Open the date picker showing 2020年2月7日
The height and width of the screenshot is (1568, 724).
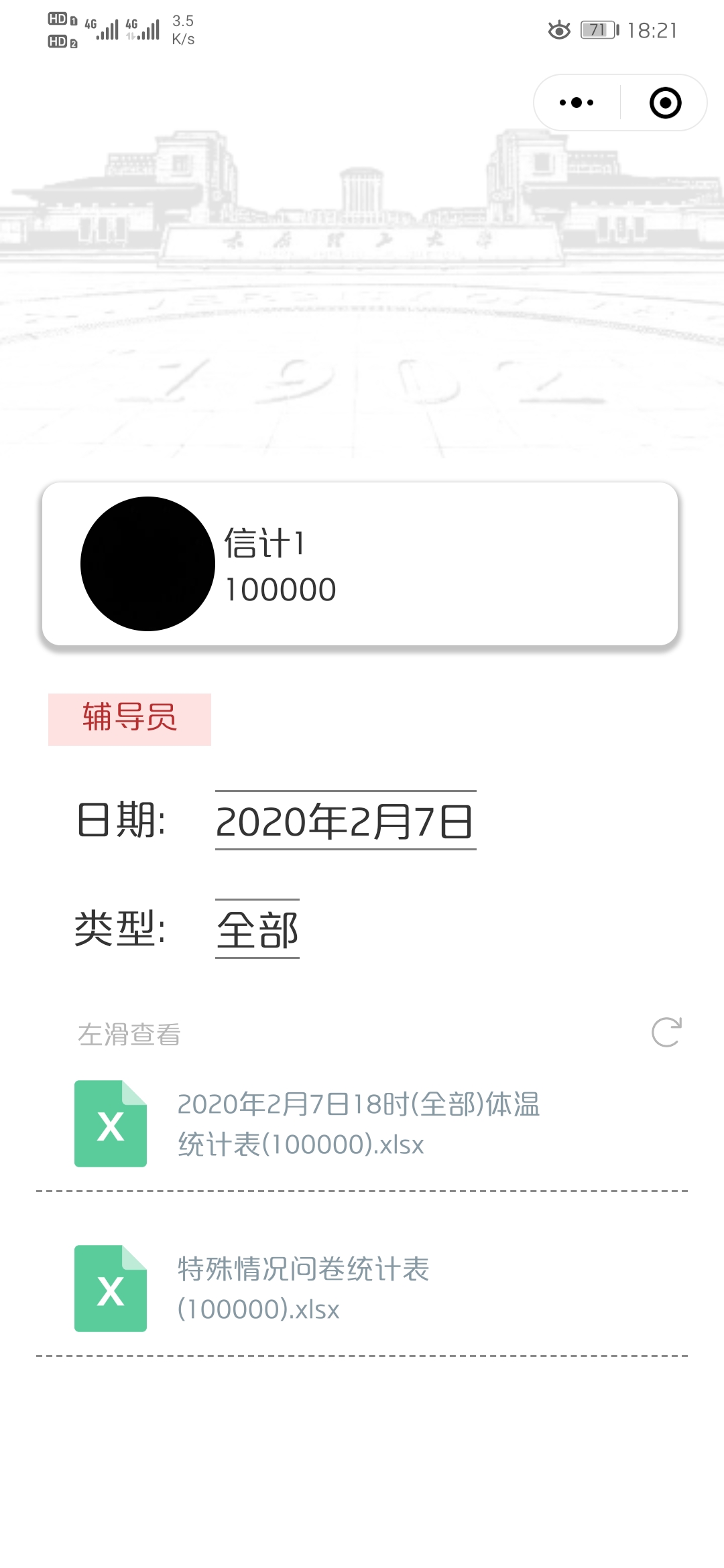tap(345, 820)
